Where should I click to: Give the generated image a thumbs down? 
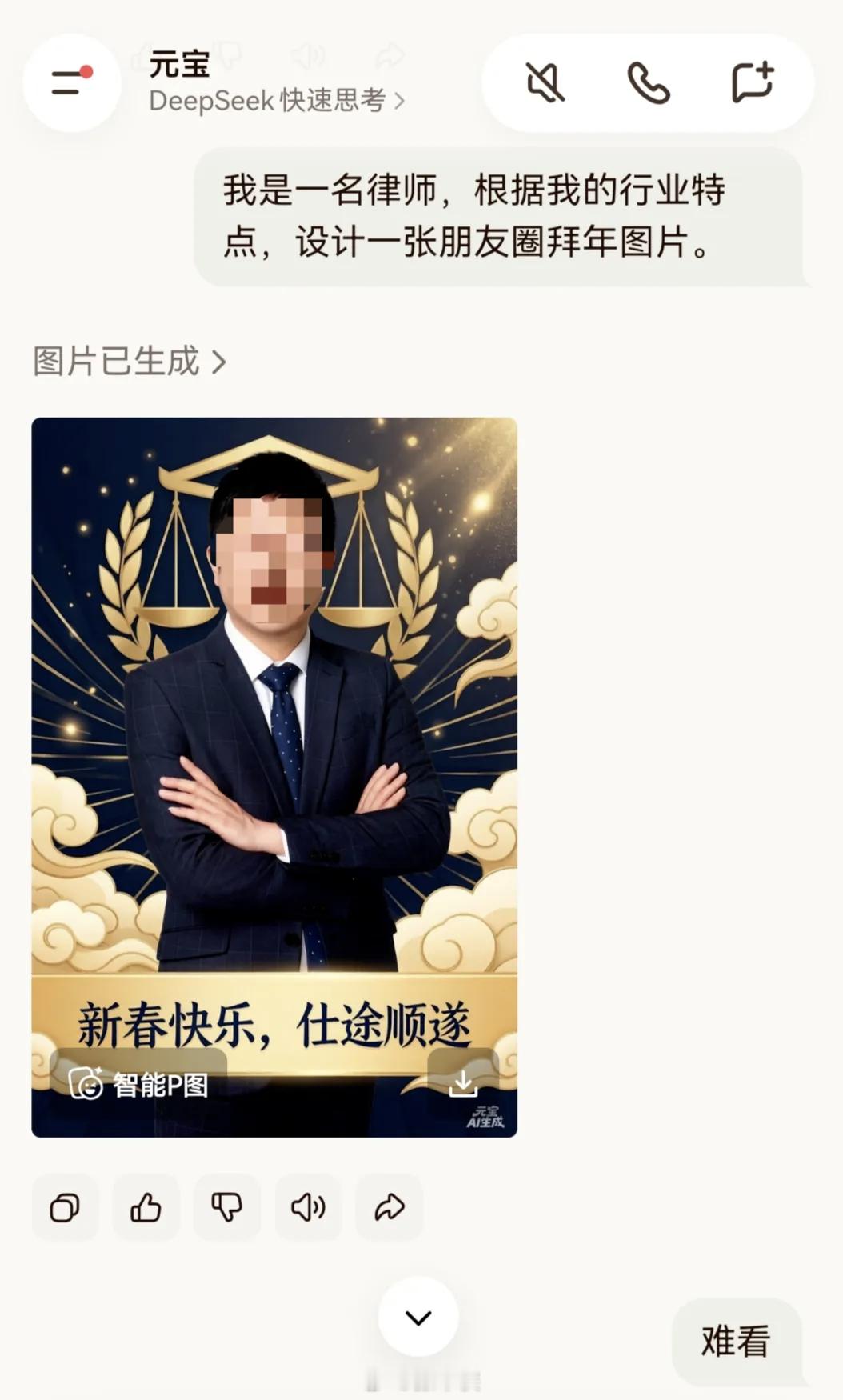(226, 1208)
